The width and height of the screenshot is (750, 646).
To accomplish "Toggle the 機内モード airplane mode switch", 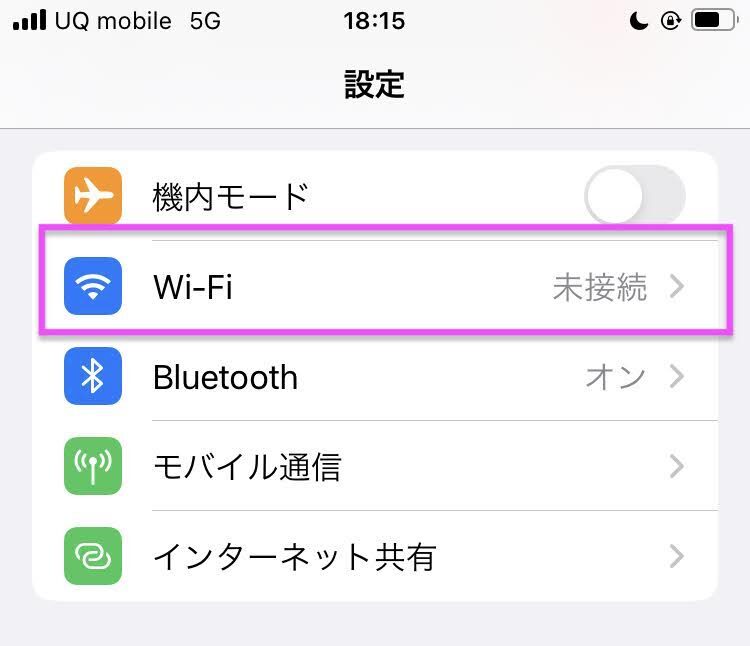I will click(x=635, y=196).
